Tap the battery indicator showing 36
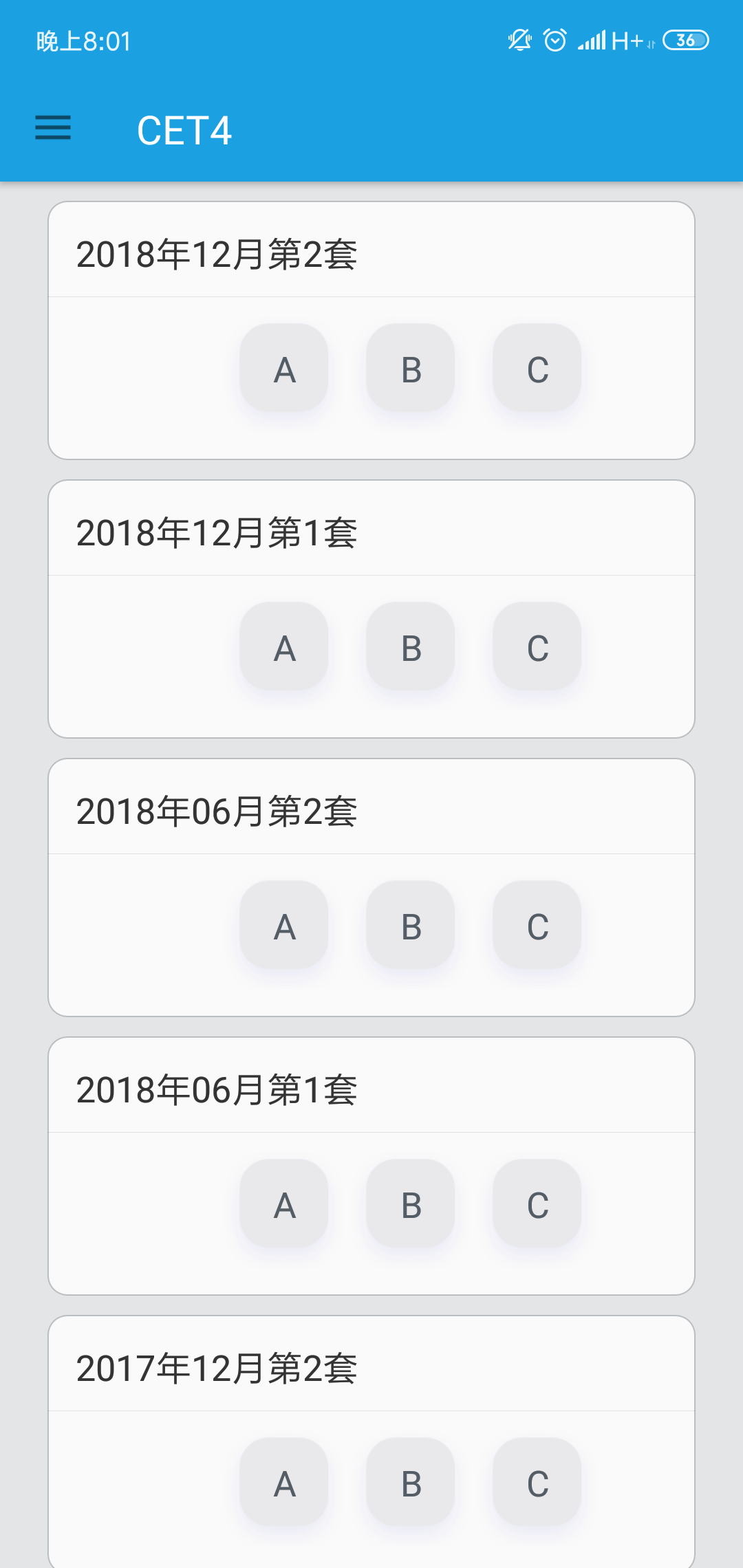This screenshot has height=1568, width=743. pyautogui.click(x=685, y=40)
